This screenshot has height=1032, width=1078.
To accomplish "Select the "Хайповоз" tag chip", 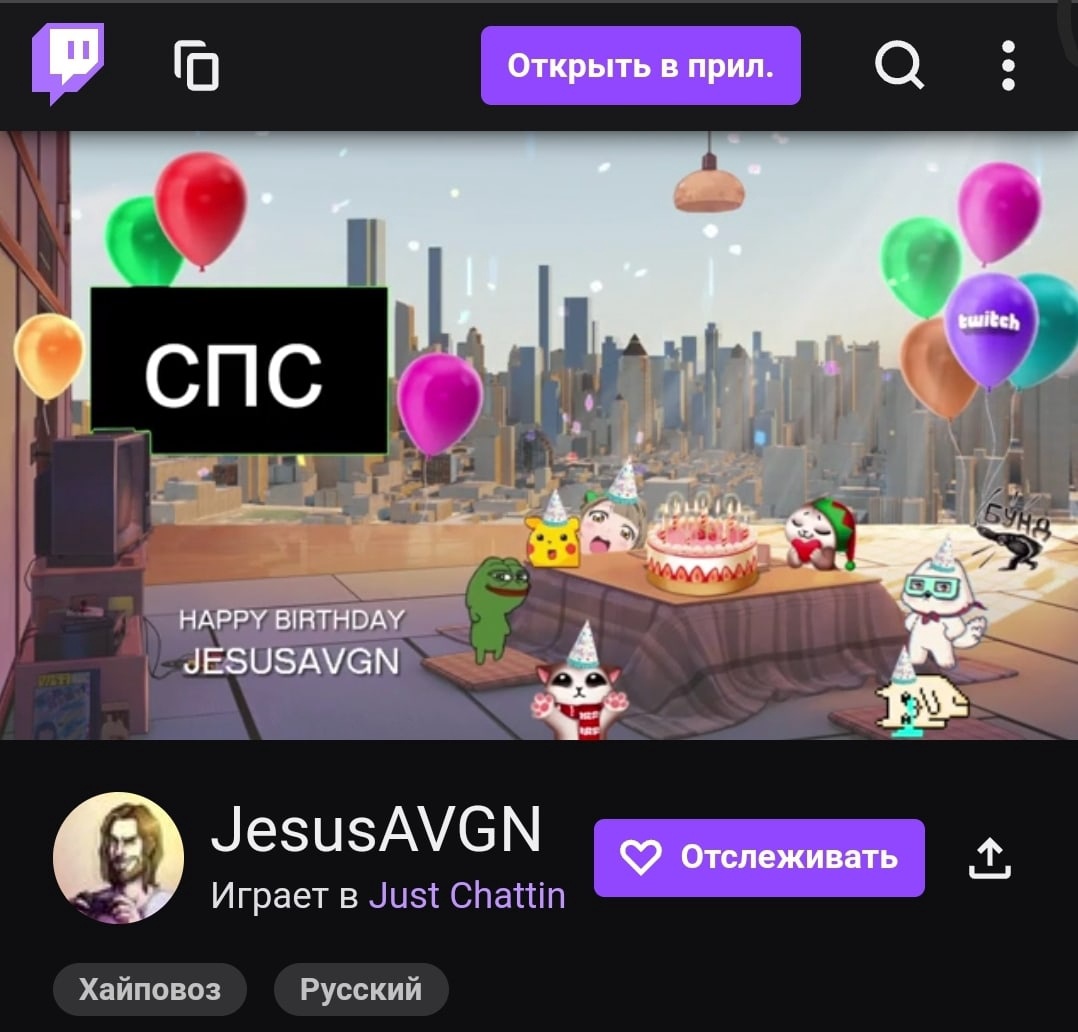I will 149,990.
